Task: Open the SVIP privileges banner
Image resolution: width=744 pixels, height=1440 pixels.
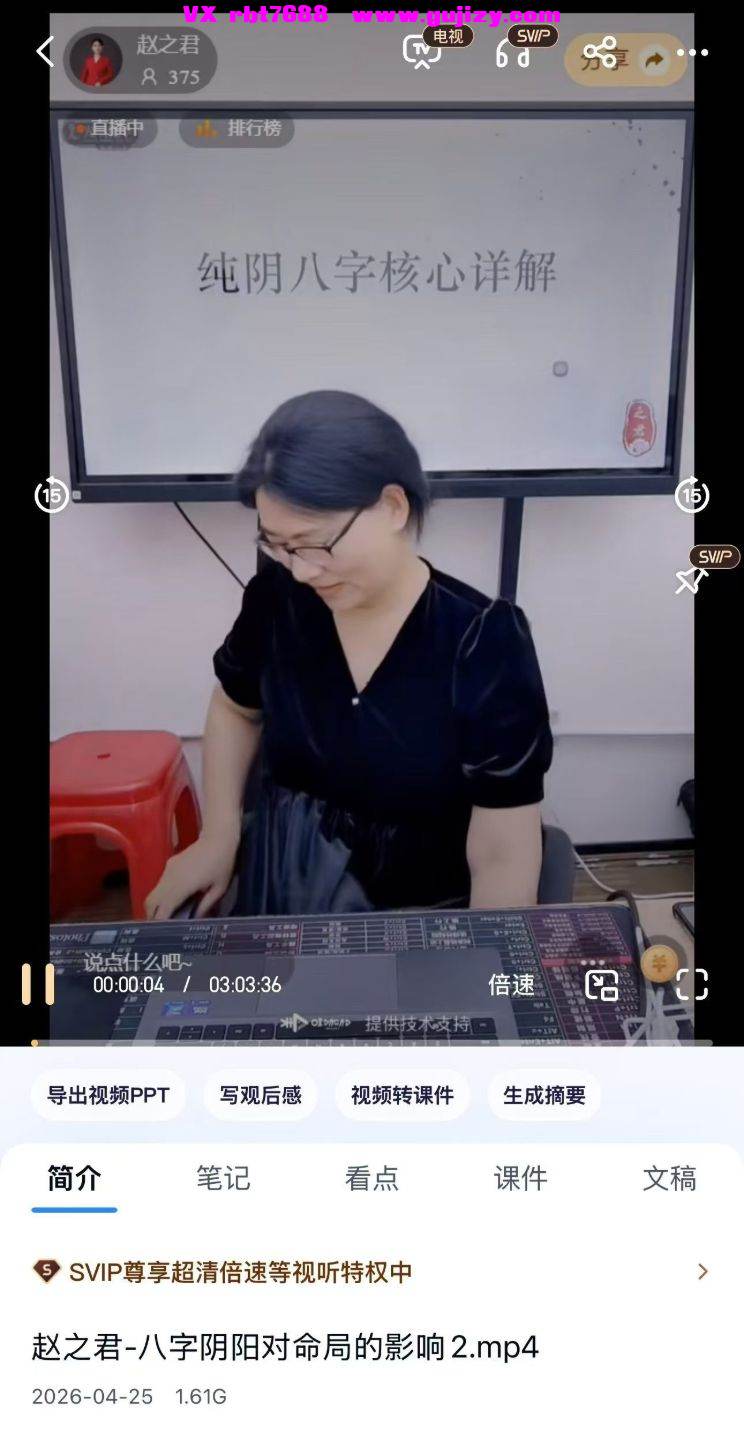Action: coord(372,1271)
